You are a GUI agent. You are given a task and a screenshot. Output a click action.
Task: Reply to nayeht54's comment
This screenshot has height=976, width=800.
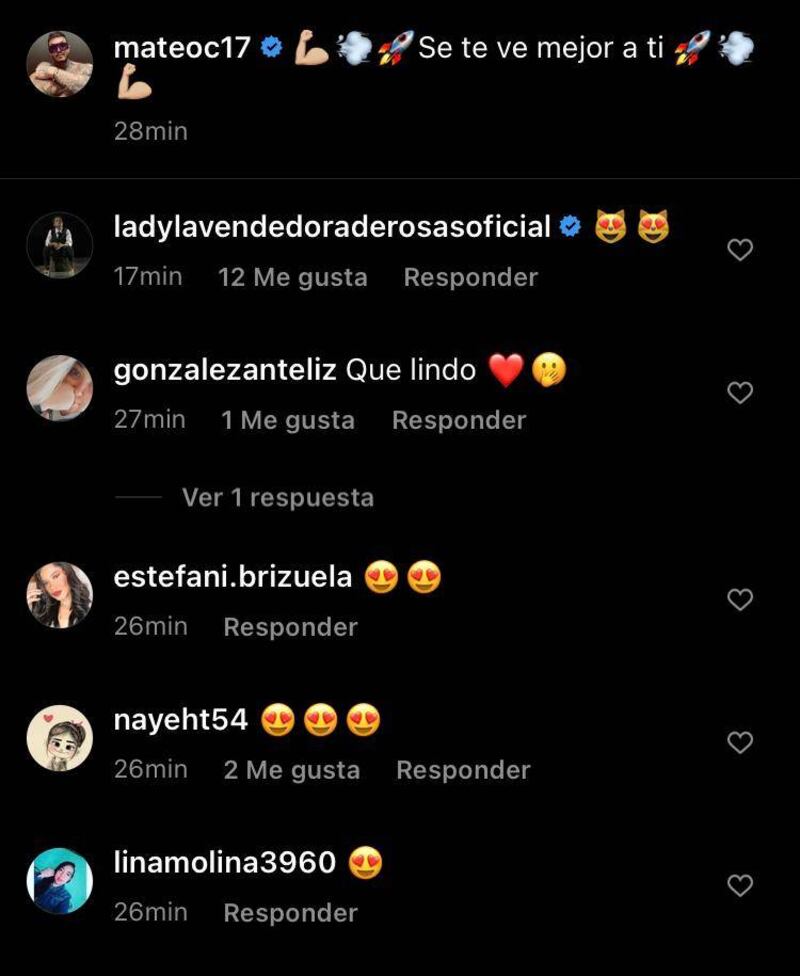click(463, 770)
